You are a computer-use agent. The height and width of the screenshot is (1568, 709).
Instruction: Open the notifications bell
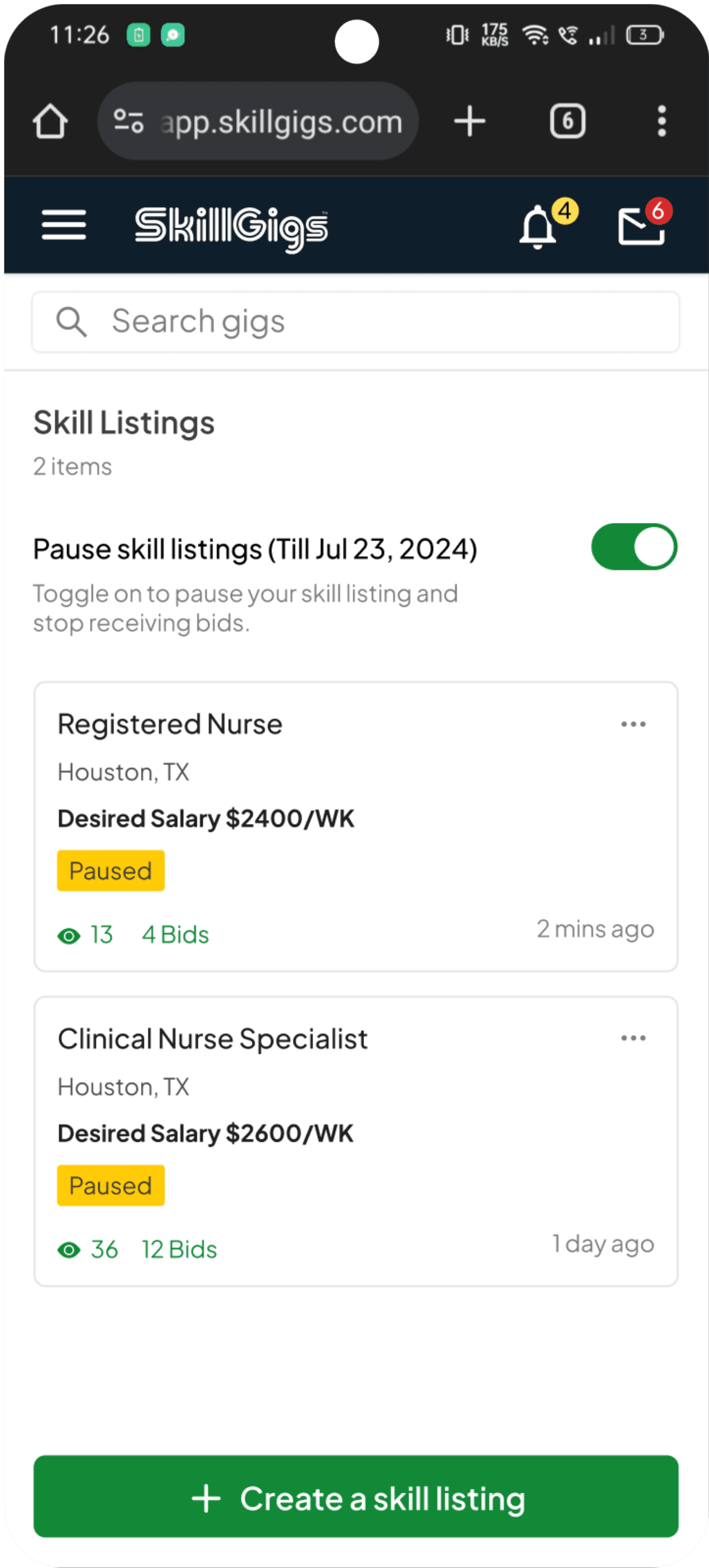[x=538, y=226]
